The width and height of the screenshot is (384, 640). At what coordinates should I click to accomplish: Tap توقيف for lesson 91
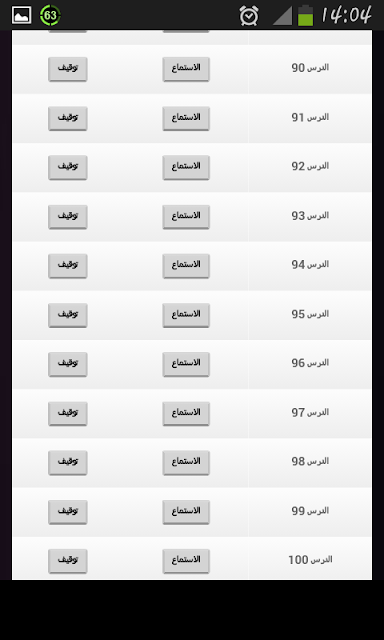[x=68, y=118]
